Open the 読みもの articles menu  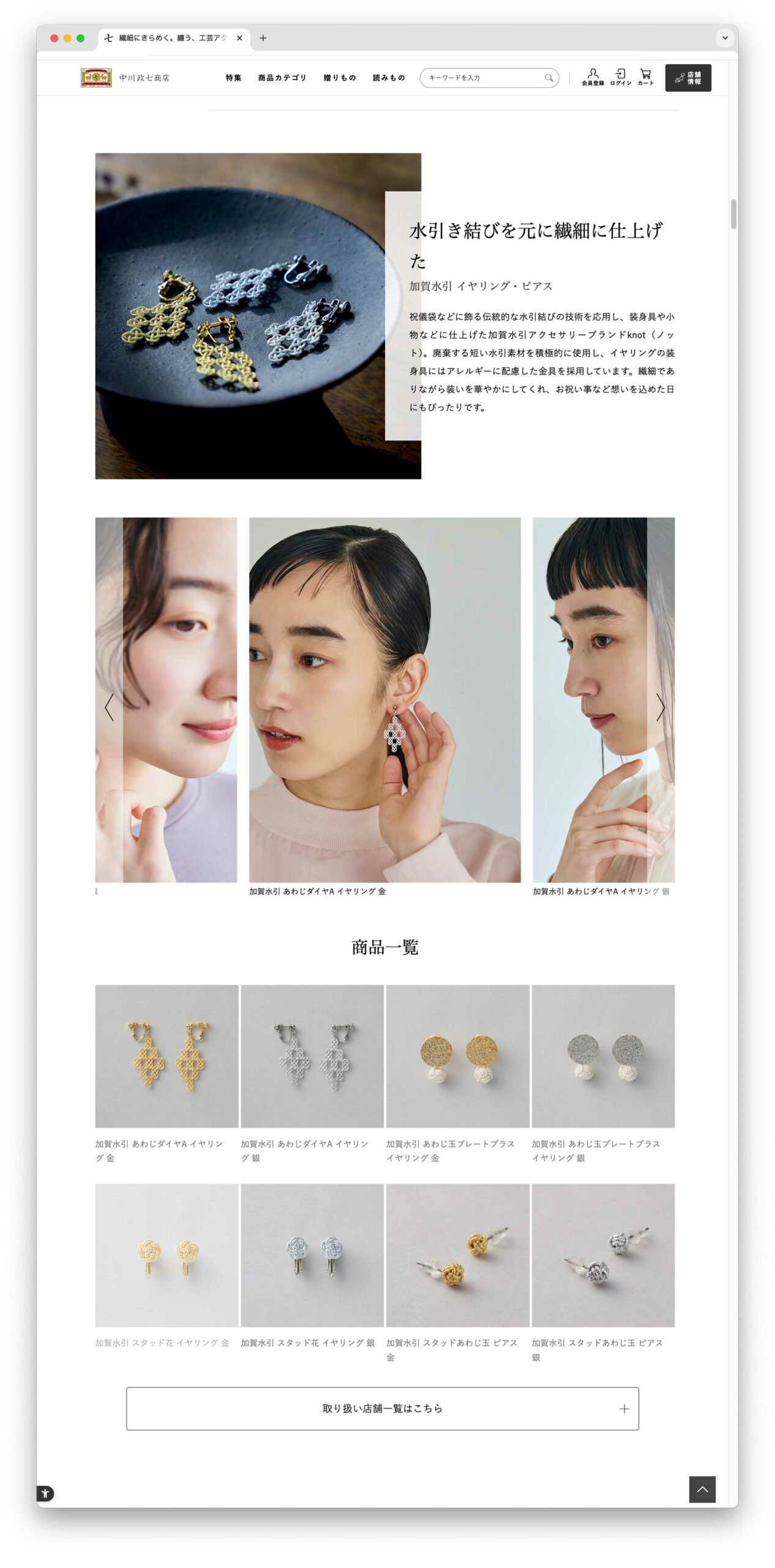(x=389, y=78)
